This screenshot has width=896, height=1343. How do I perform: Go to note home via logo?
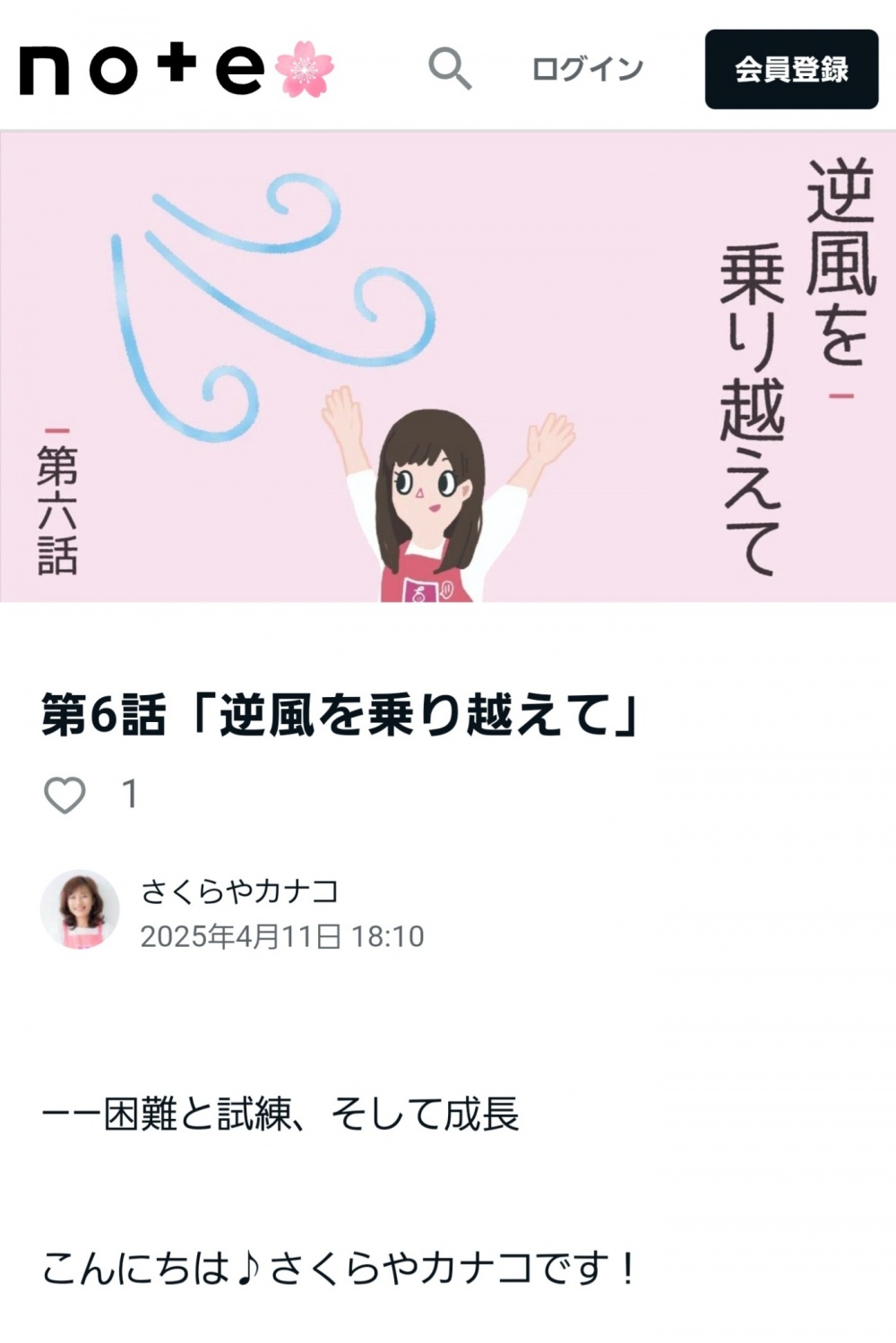pos(143,69)
